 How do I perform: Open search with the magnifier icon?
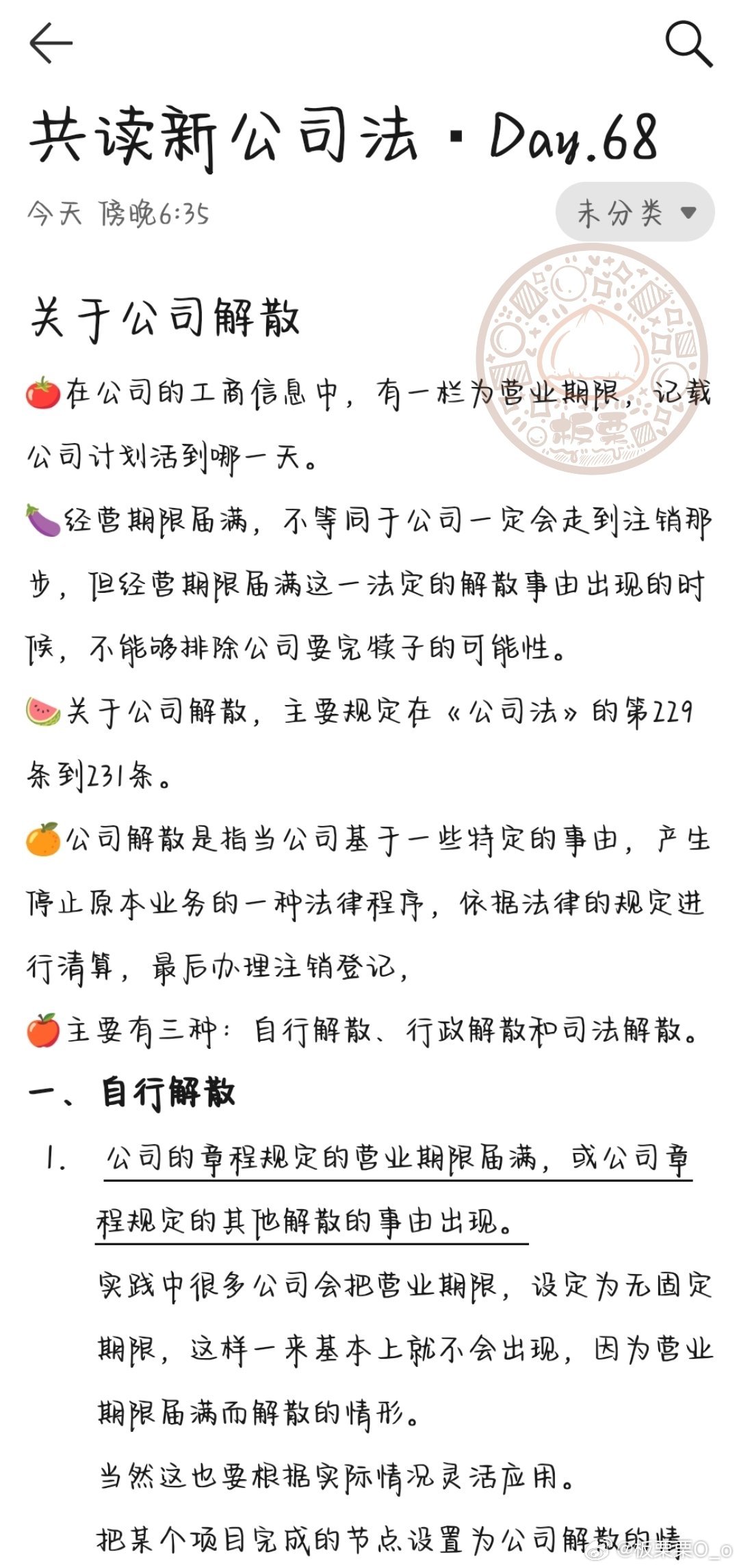pos(689,44)
